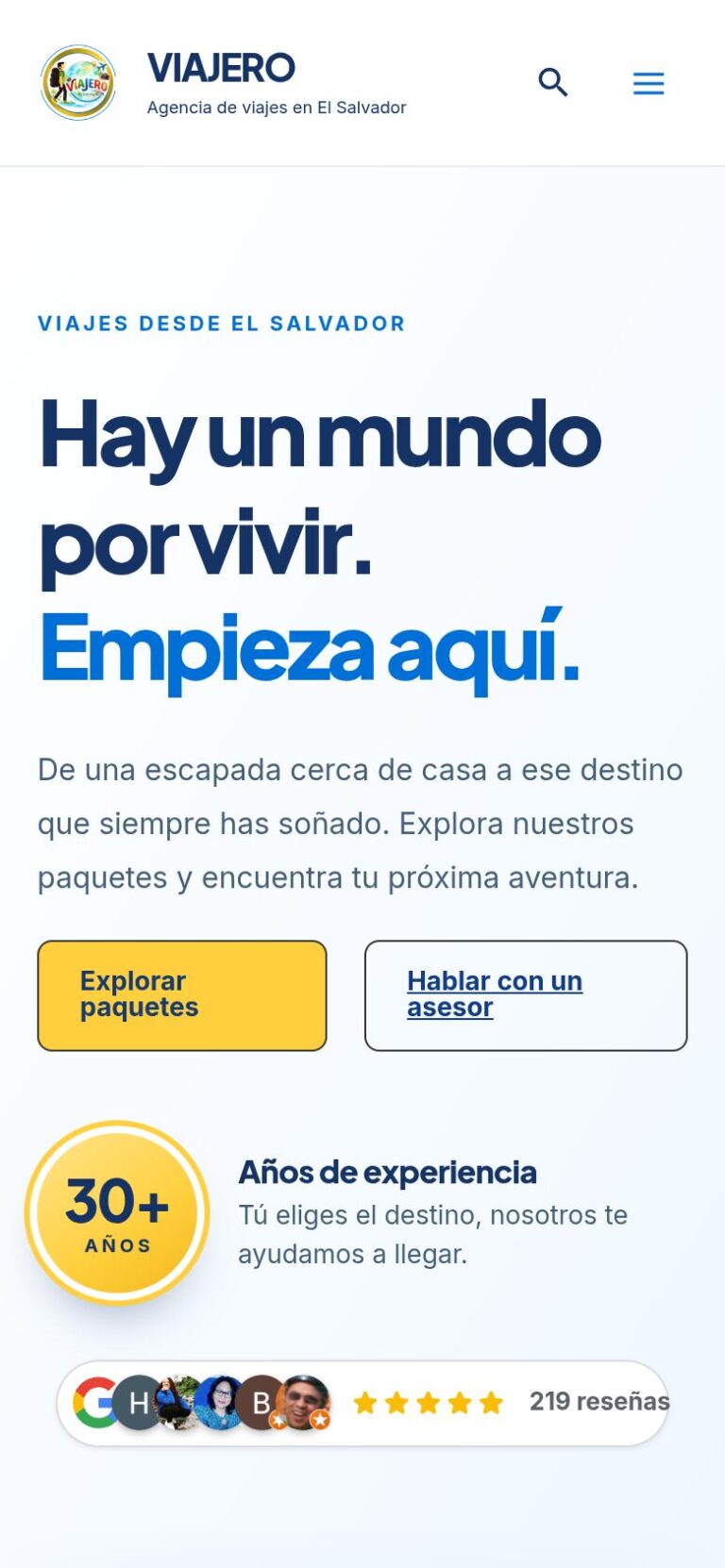725x1568 pixels.
Task: Tap the Explorar paquetes button
Action: [182, 995]
